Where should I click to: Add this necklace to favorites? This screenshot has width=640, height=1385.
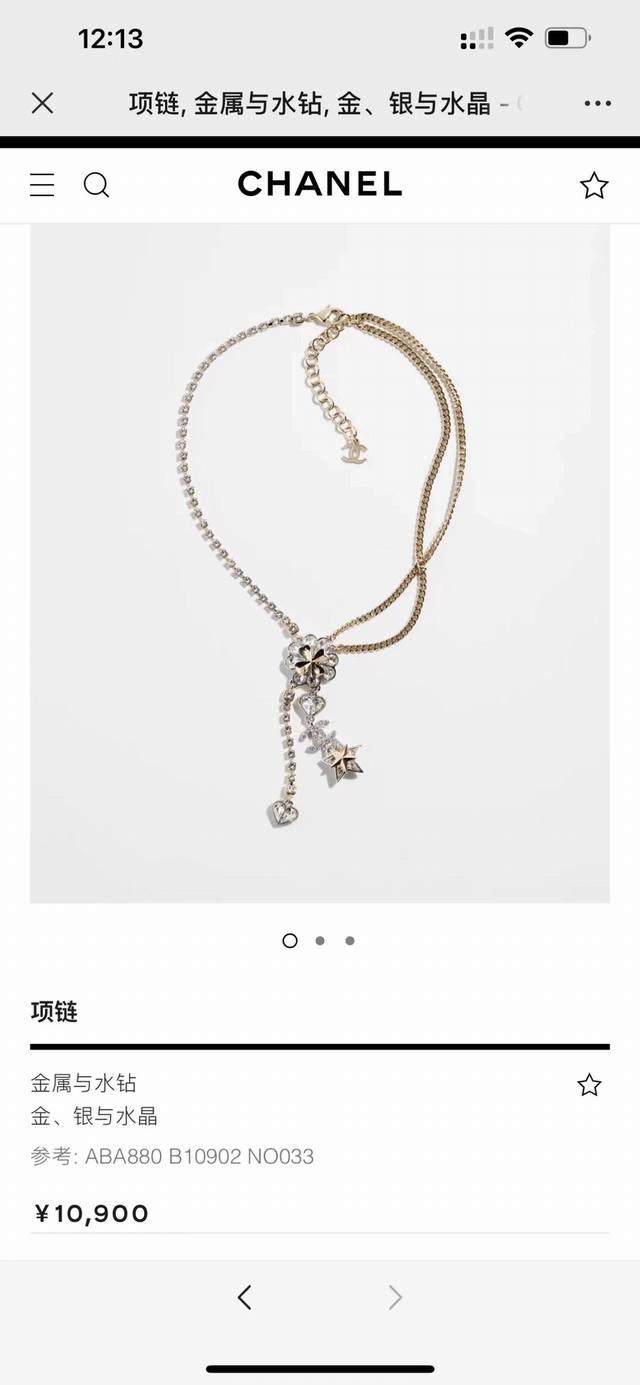pyautogui.click(x=589, y=1085)
